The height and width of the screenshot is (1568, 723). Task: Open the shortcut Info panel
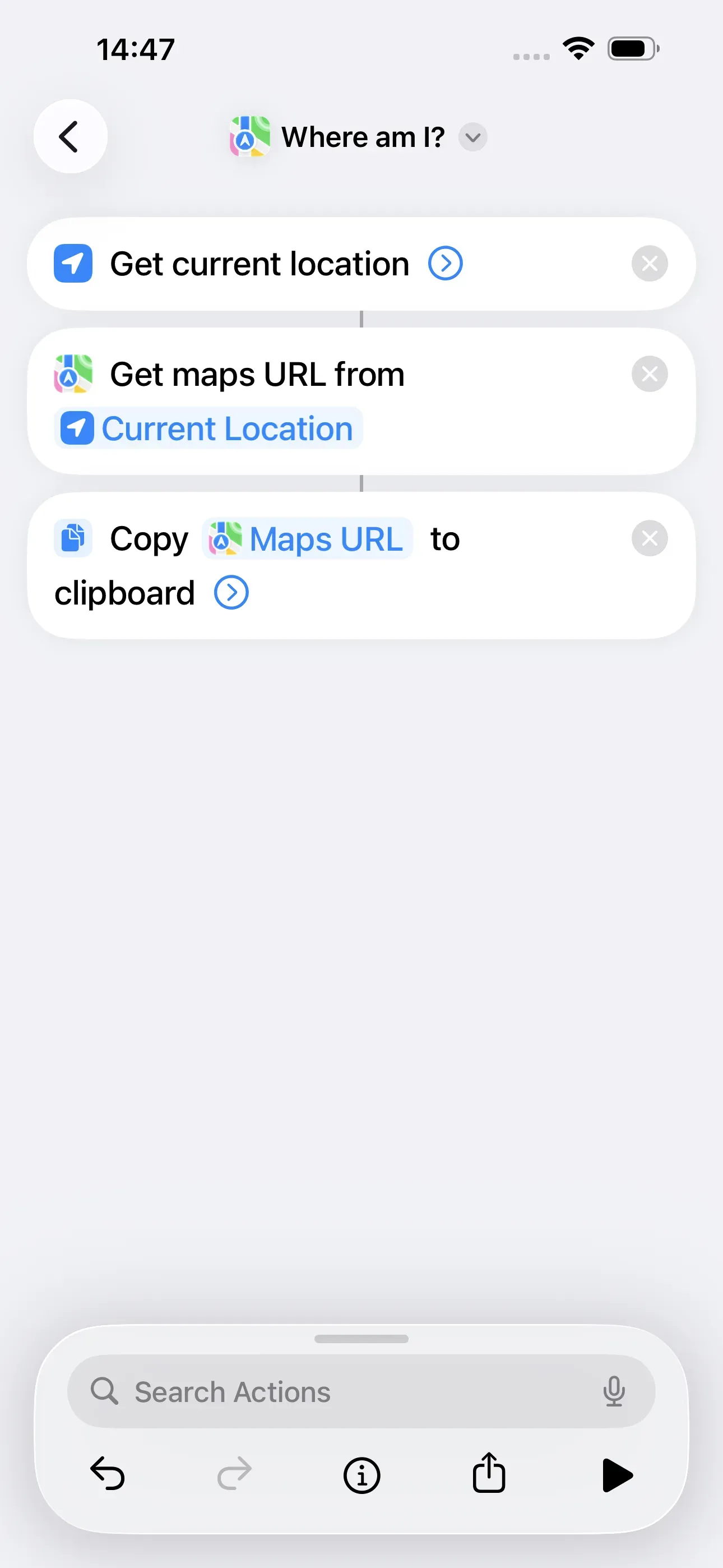[361, 1474]
